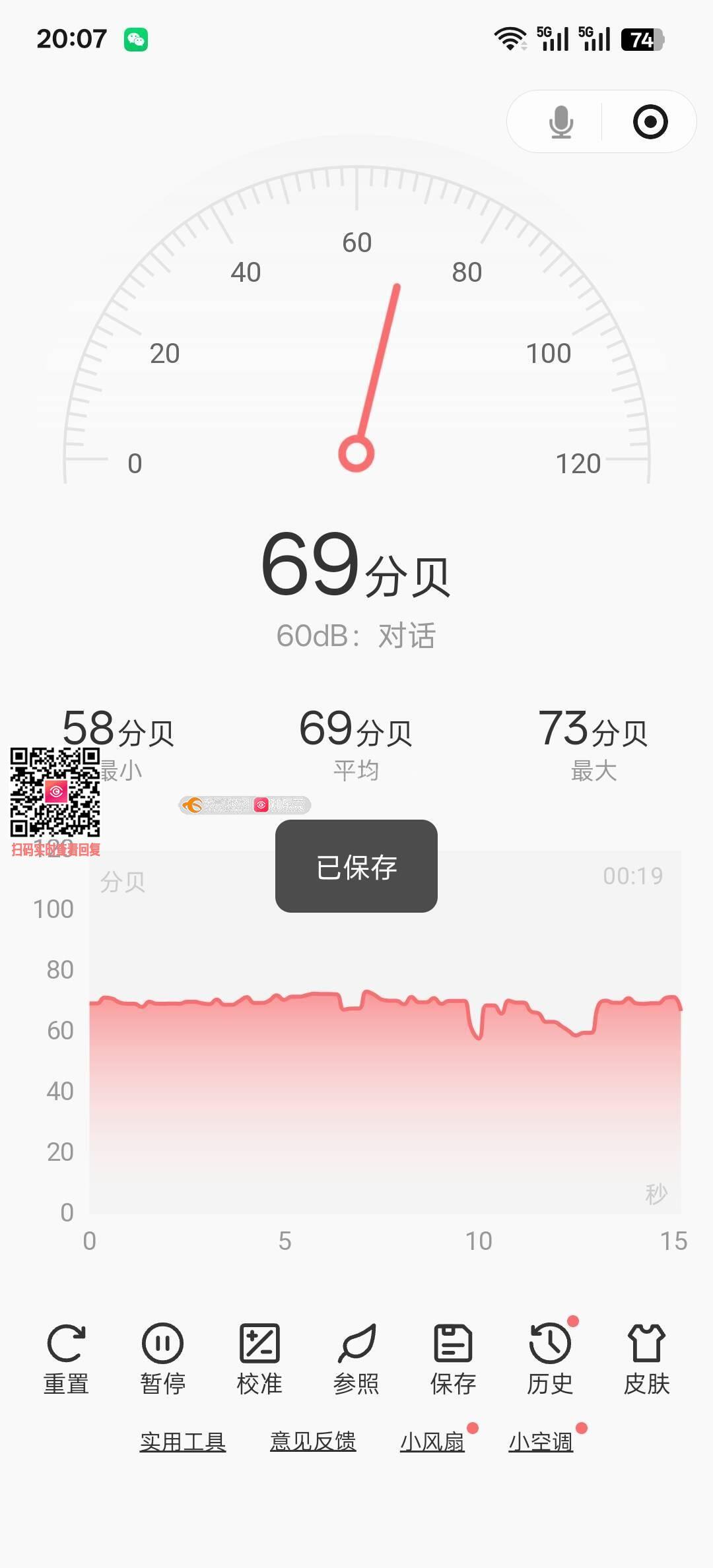Open the 小风扇 link
This screenshot has width=713, height=1568.
[x=432, y=1441]
